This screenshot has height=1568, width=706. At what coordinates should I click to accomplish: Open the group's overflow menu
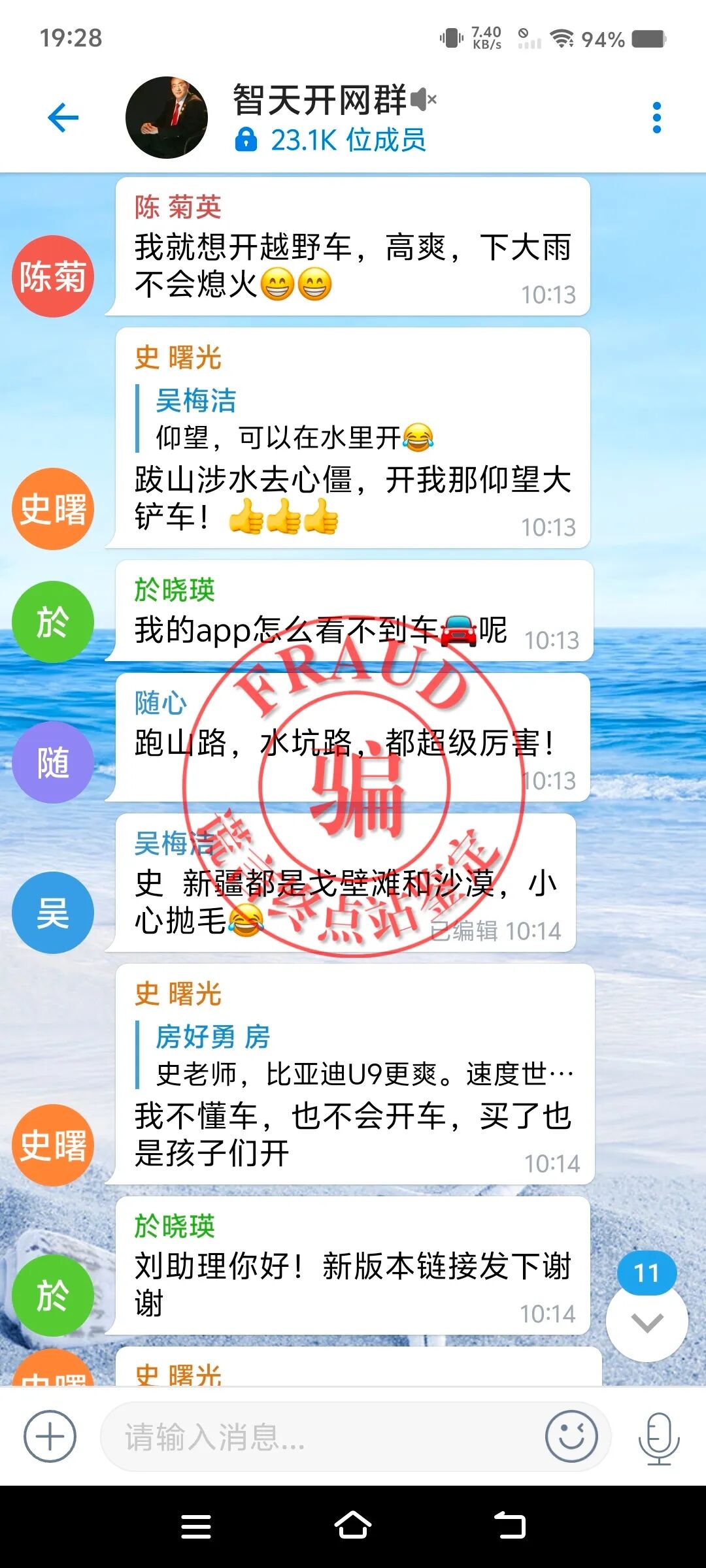tap(657, 118)
